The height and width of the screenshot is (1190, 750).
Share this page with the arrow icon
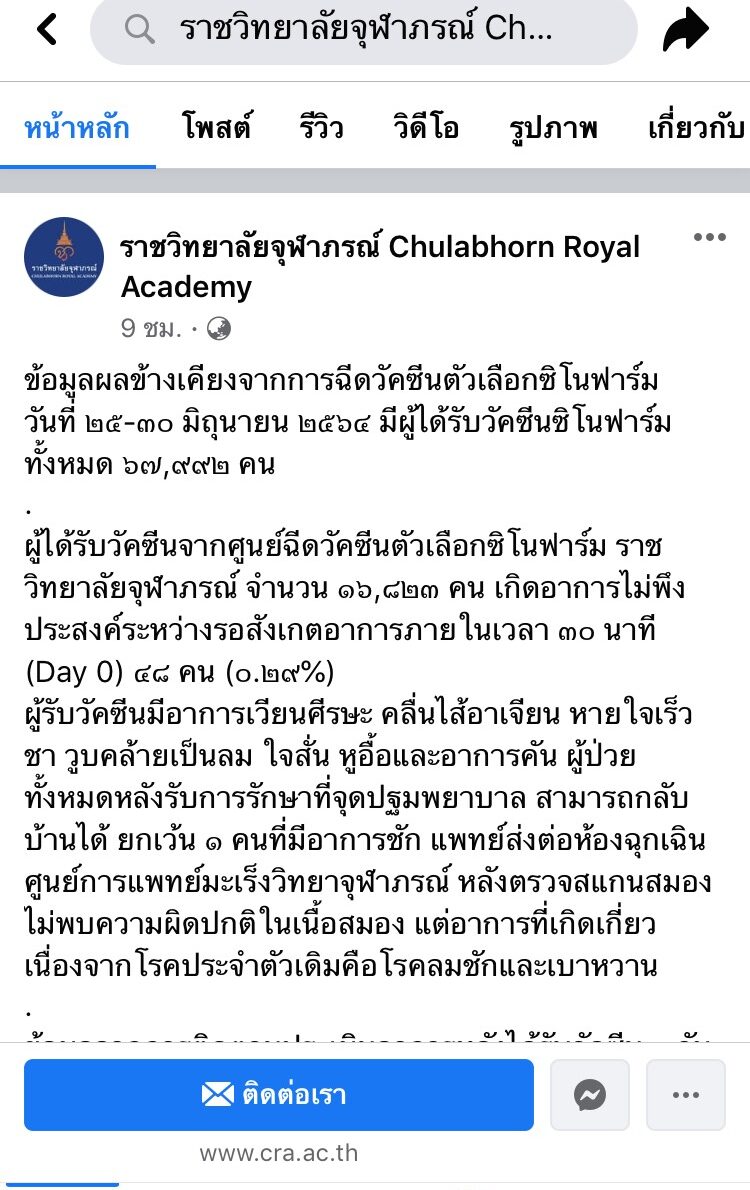click(685, 30)
